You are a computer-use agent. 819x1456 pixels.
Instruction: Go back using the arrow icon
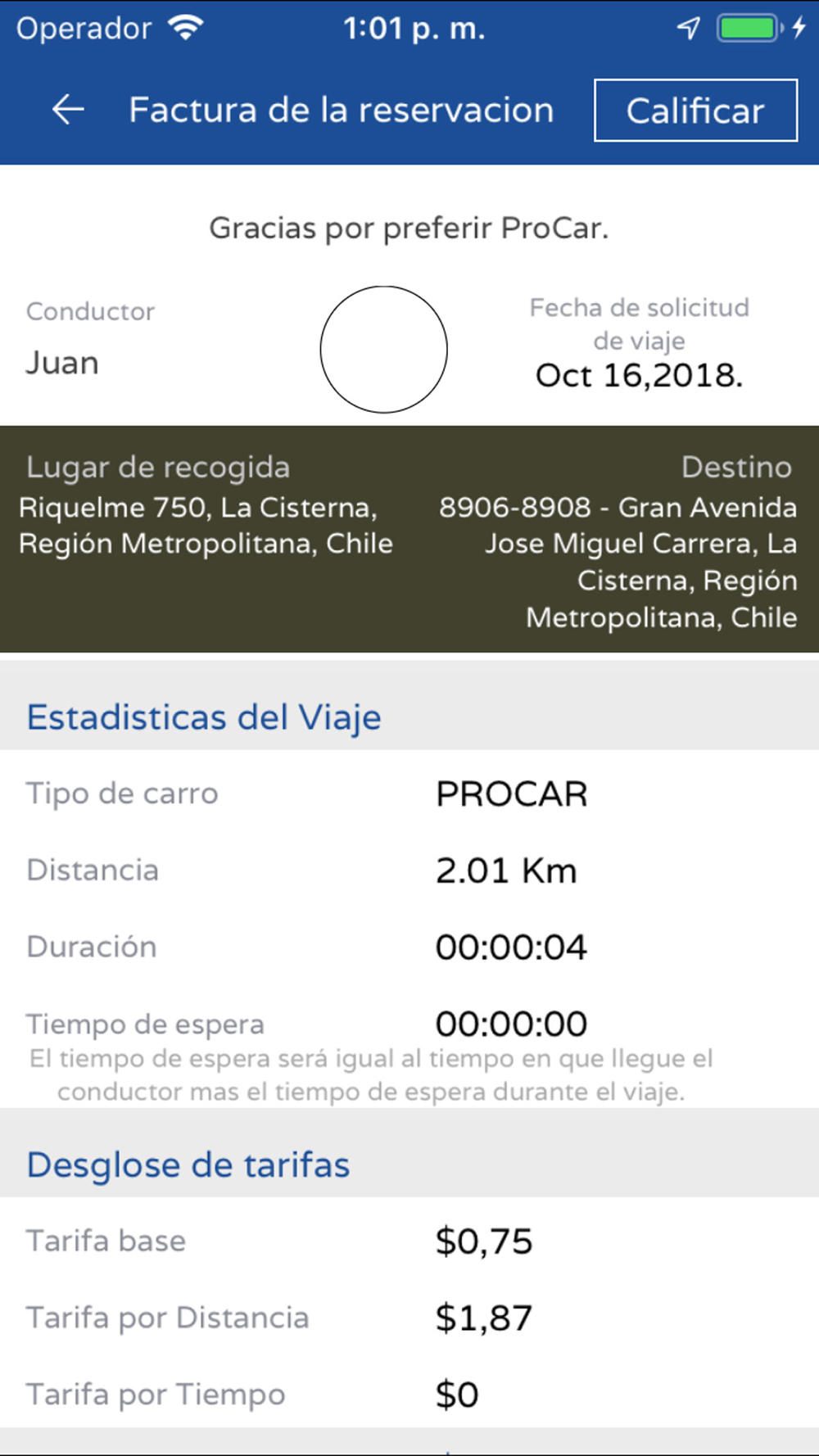pos(68,110)
